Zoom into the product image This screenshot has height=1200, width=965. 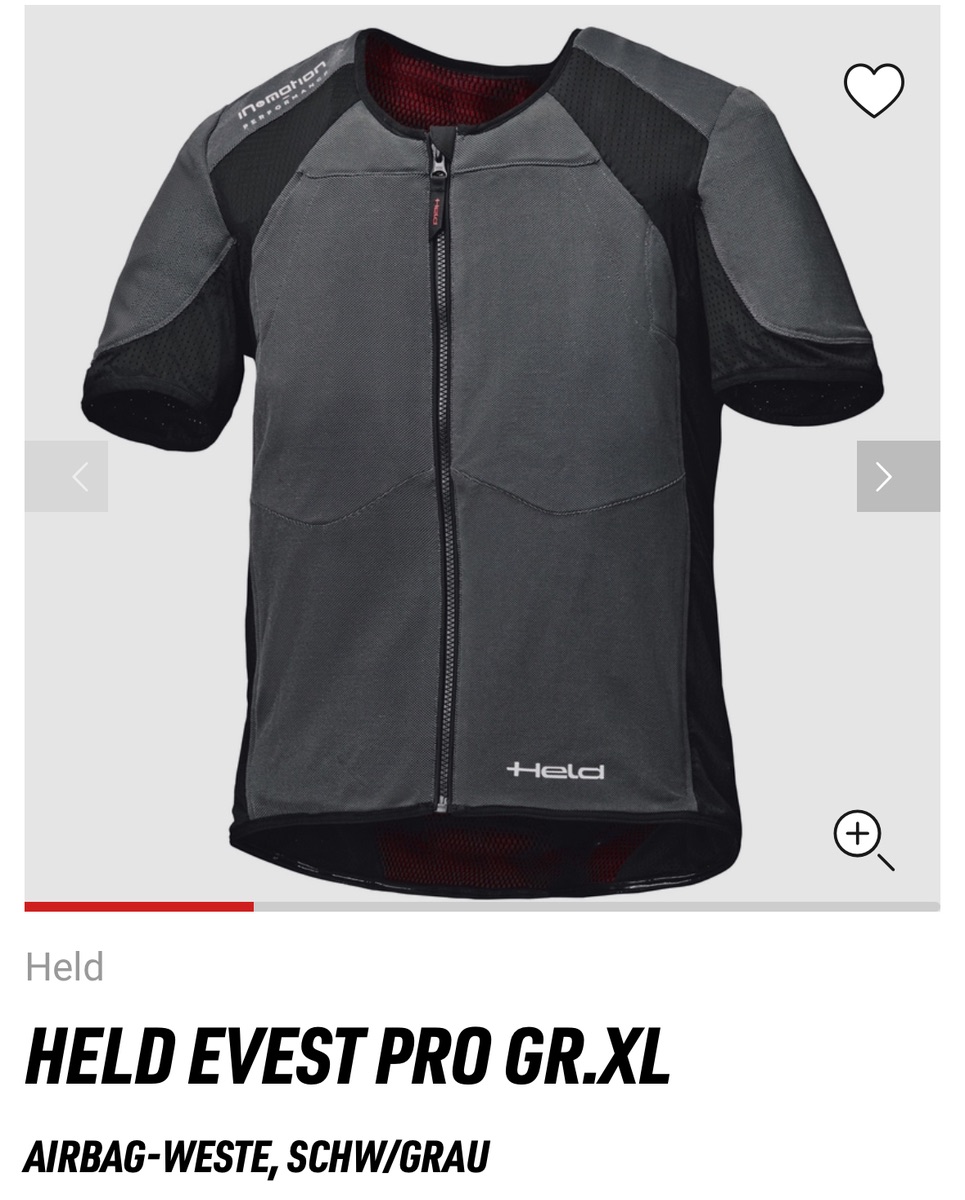coord(862,839)
